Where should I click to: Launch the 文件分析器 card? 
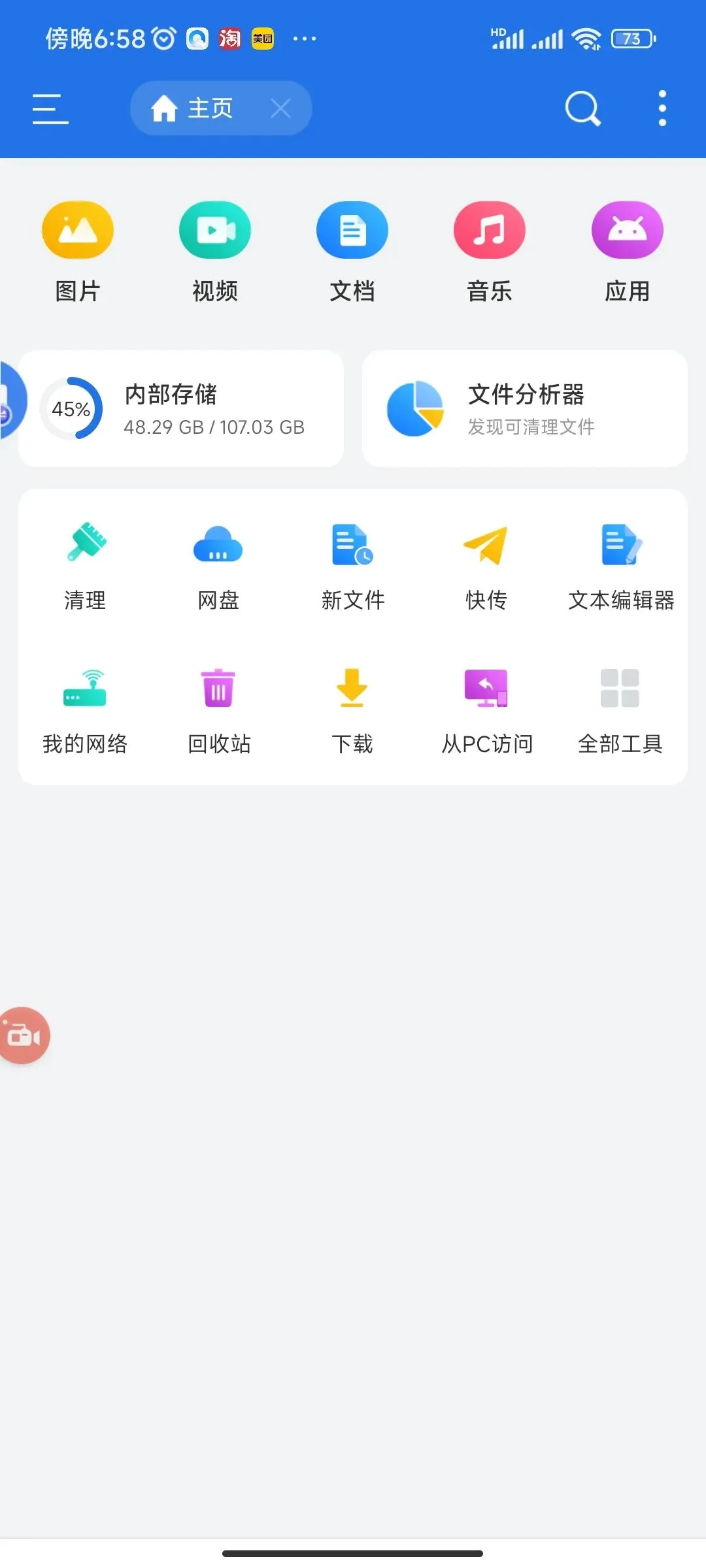pyautogui.click(x=524, y=409)
